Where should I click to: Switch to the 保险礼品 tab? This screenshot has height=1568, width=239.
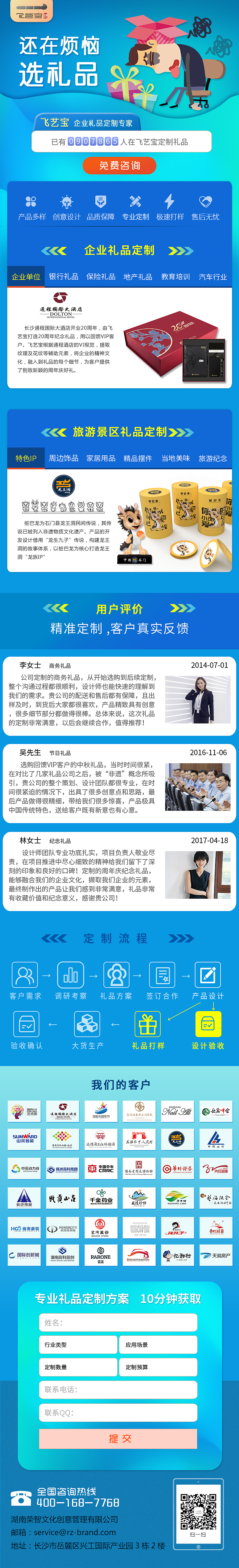tap(101, 276)
